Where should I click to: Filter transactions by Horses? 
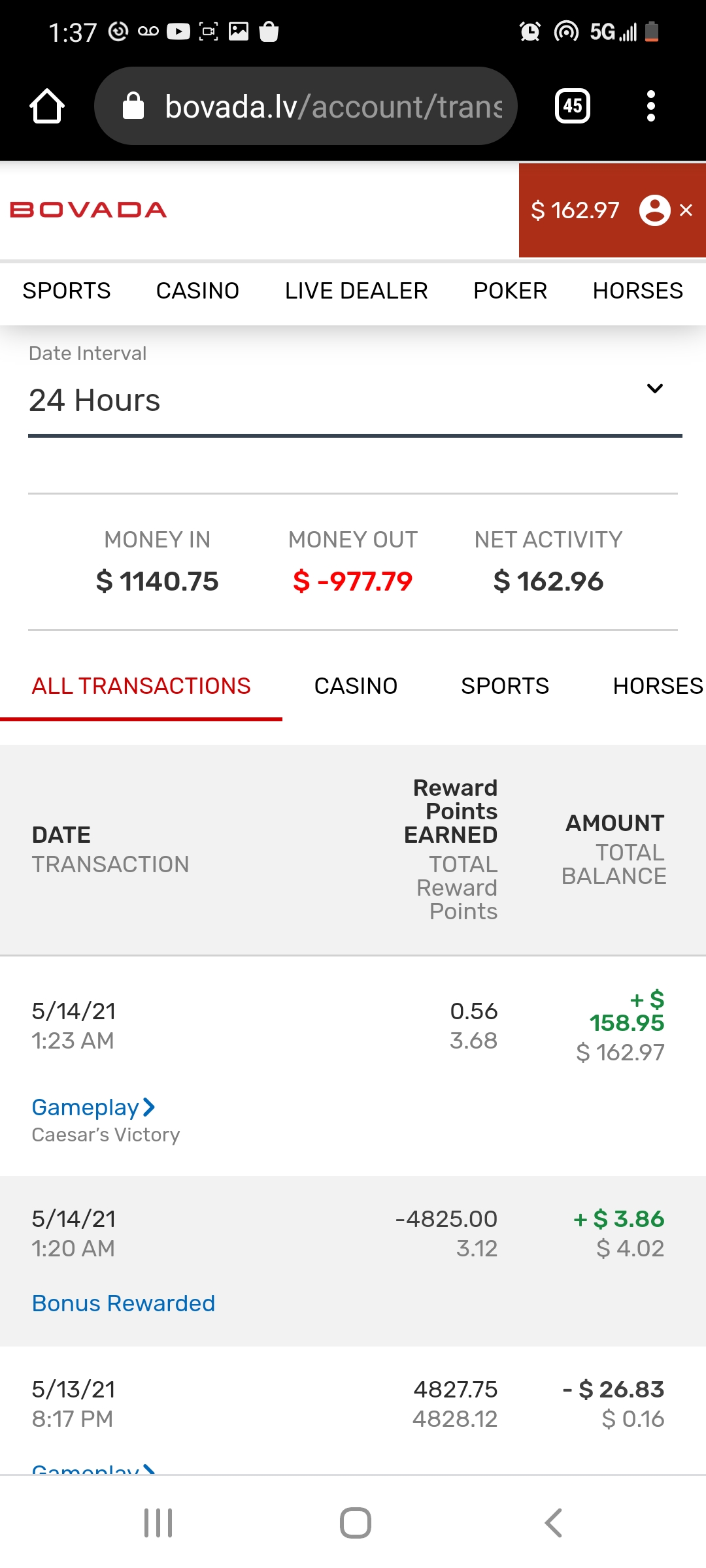pos(658,686)
